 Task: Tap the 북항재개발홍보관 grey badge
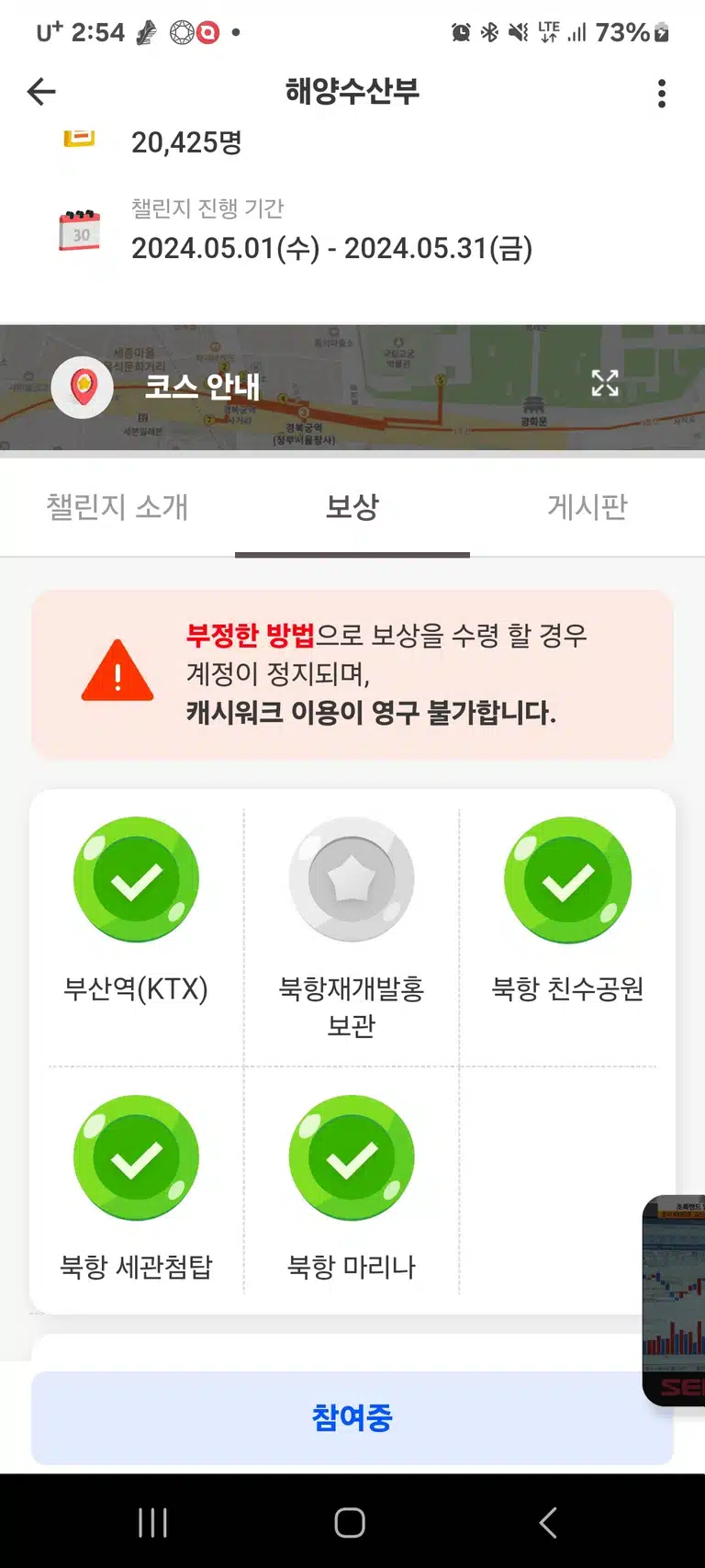[x=352, y=879]
